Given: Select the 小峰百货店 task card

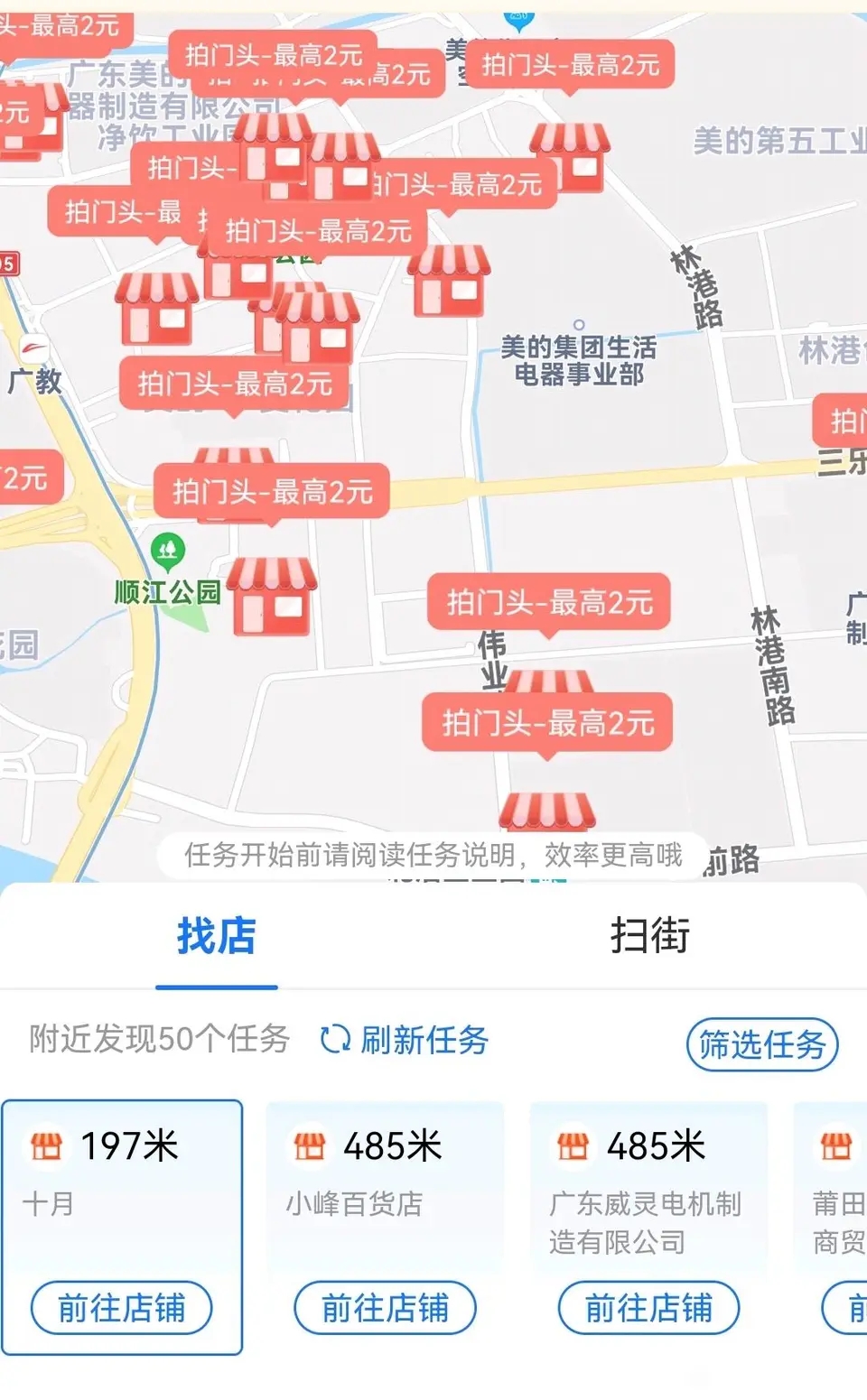Looking at the screenshot, I should (386, 1228).
